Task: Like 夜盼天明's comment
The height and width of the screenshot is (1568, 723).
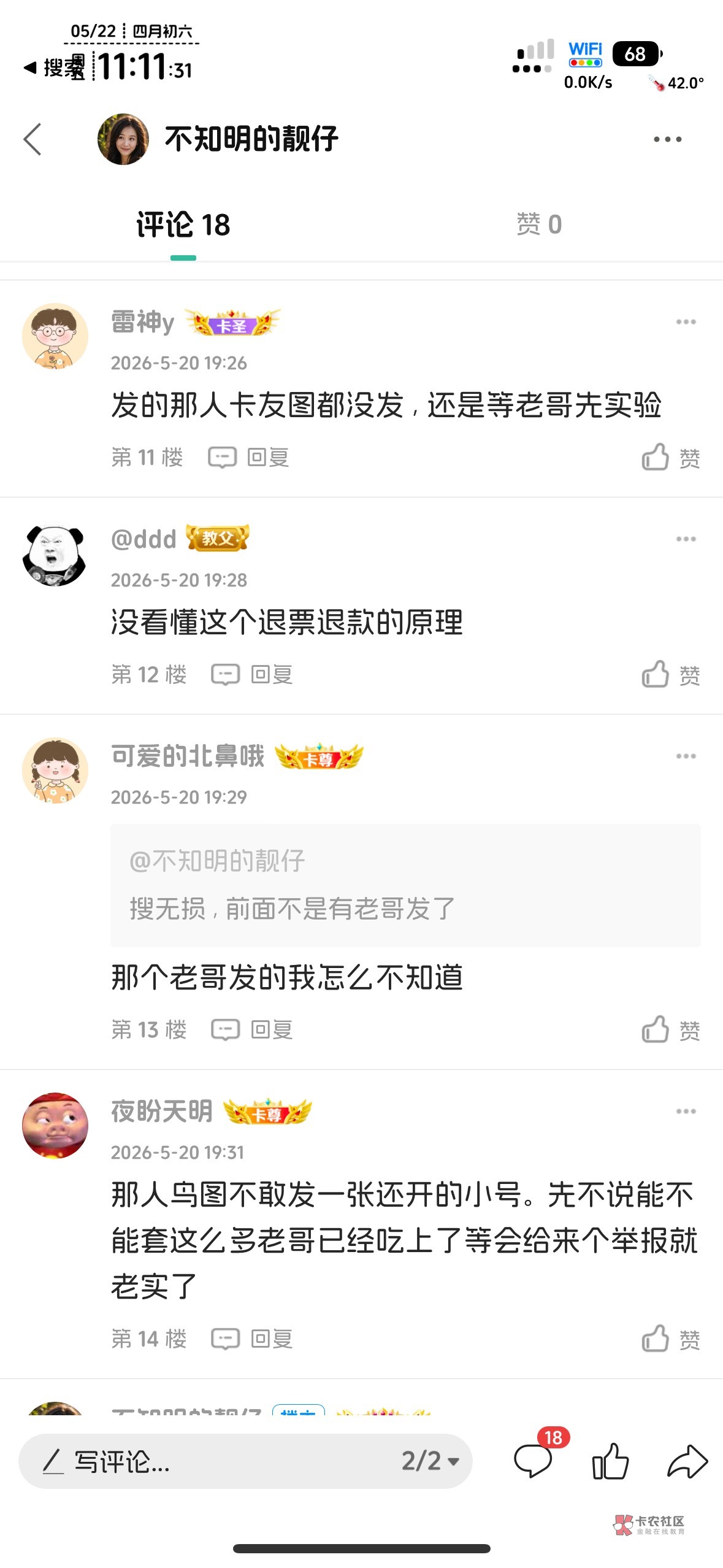Action: click(x=671, y=1339)
